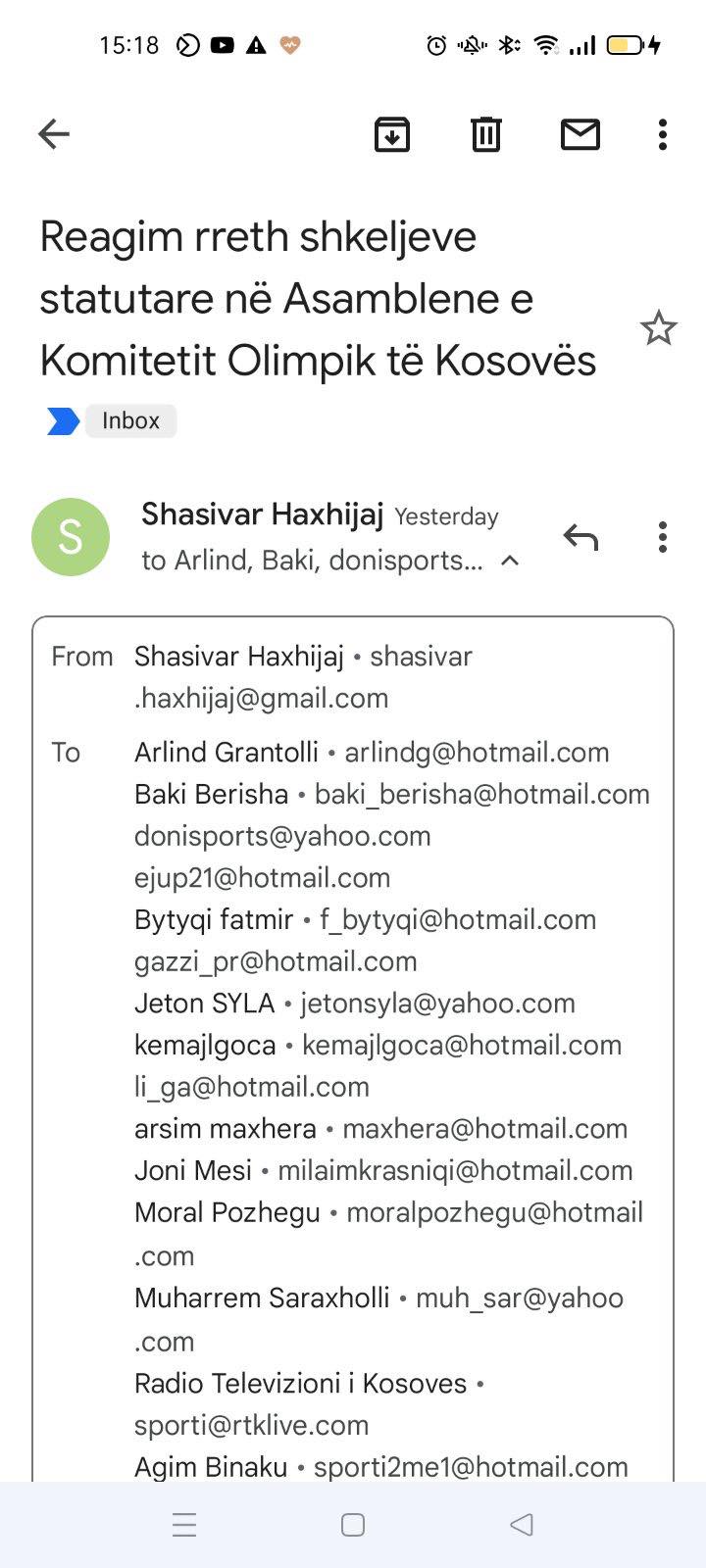Mark this email as unread

point(580,134)
